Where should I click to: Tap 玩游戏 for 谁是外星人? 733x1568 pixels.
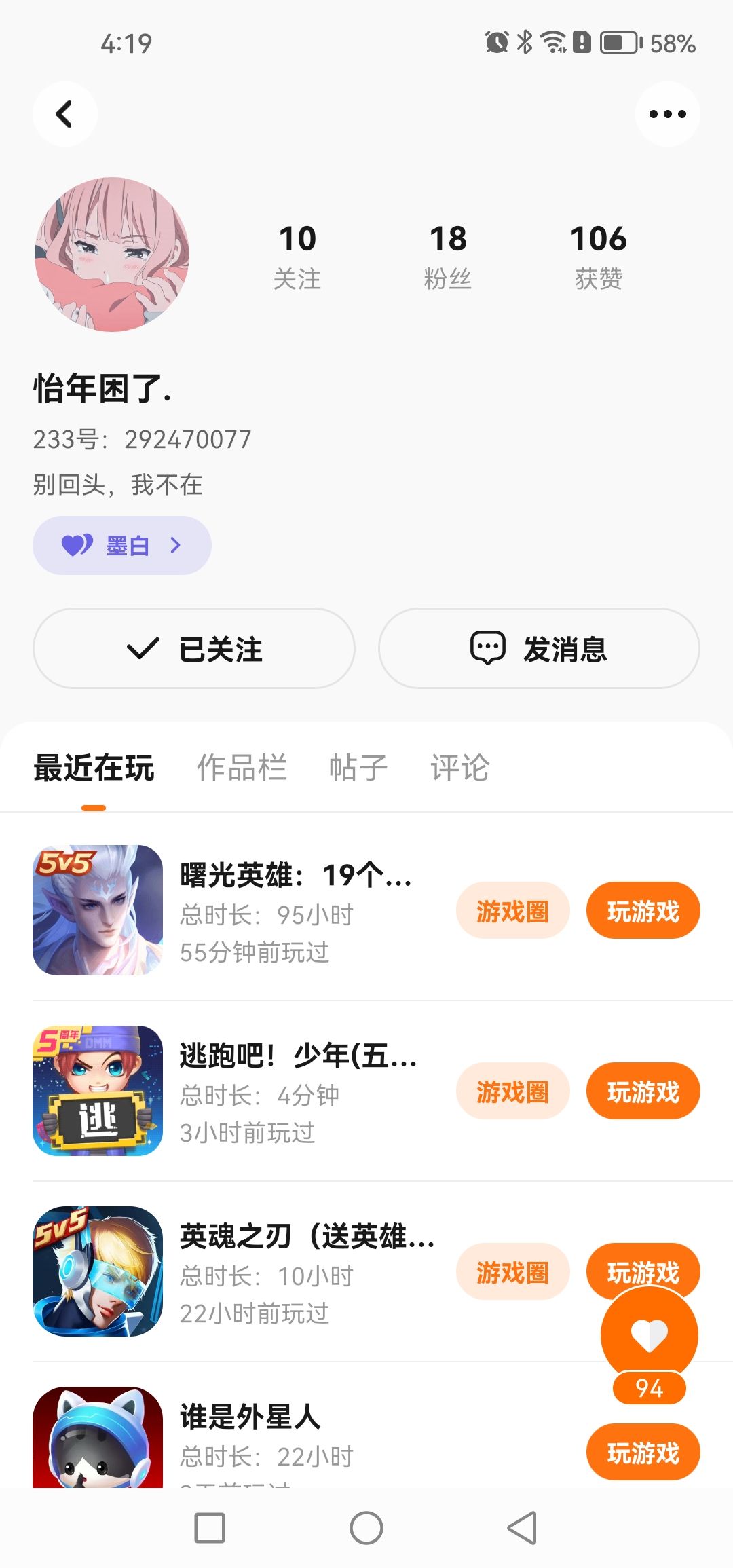(643, 1453)
